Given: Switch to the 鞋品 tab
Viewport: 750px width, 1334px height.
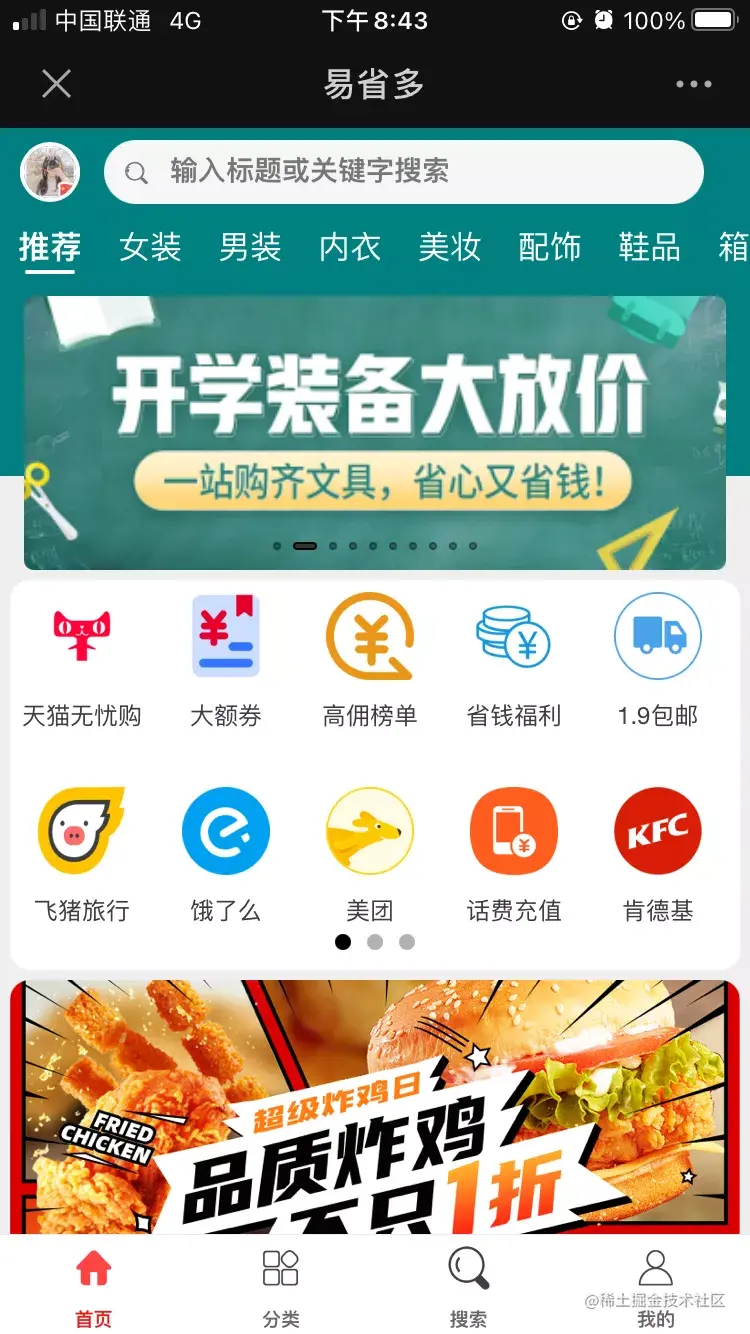Looking at the screenshot, I should click(649, 247).
